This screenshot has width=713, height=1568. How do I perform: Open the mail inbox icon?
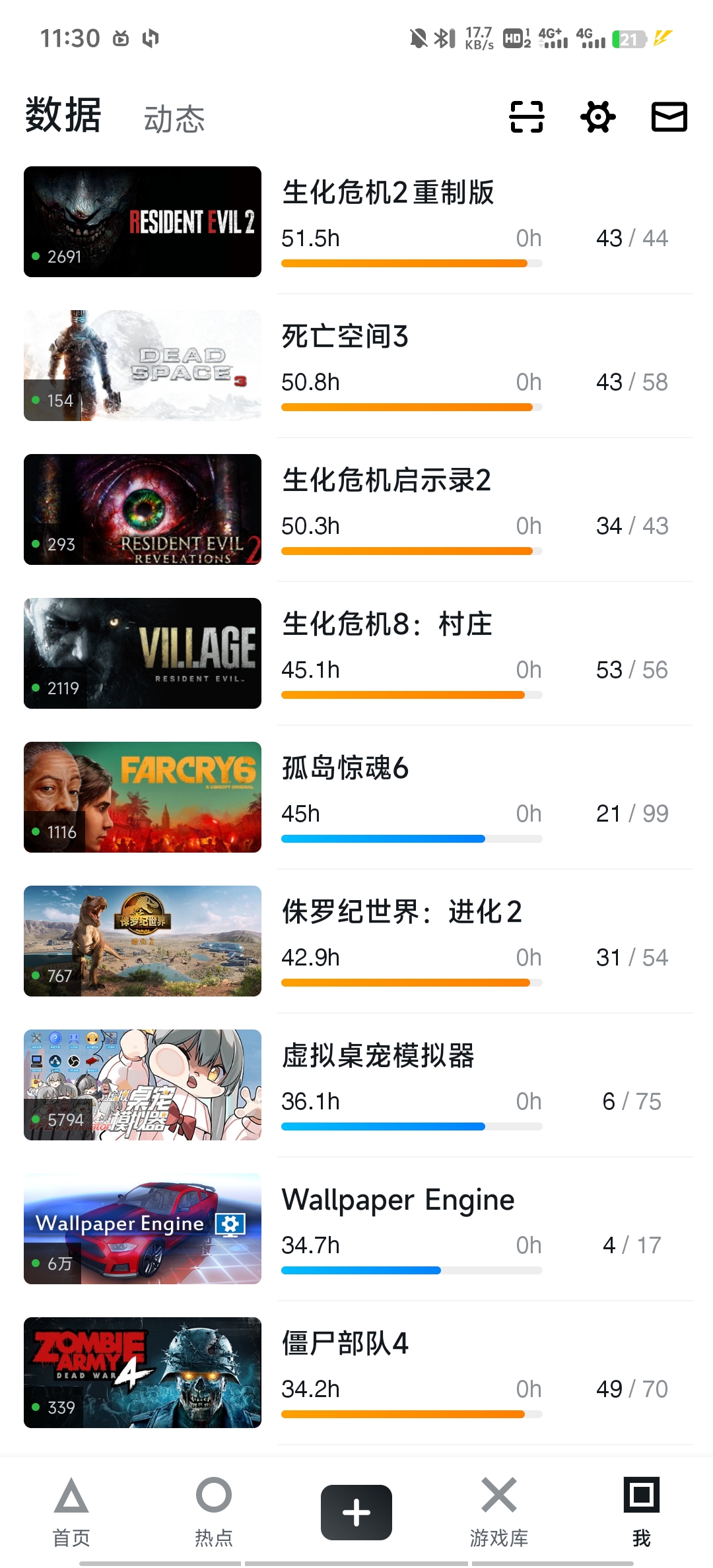point(669,117)
